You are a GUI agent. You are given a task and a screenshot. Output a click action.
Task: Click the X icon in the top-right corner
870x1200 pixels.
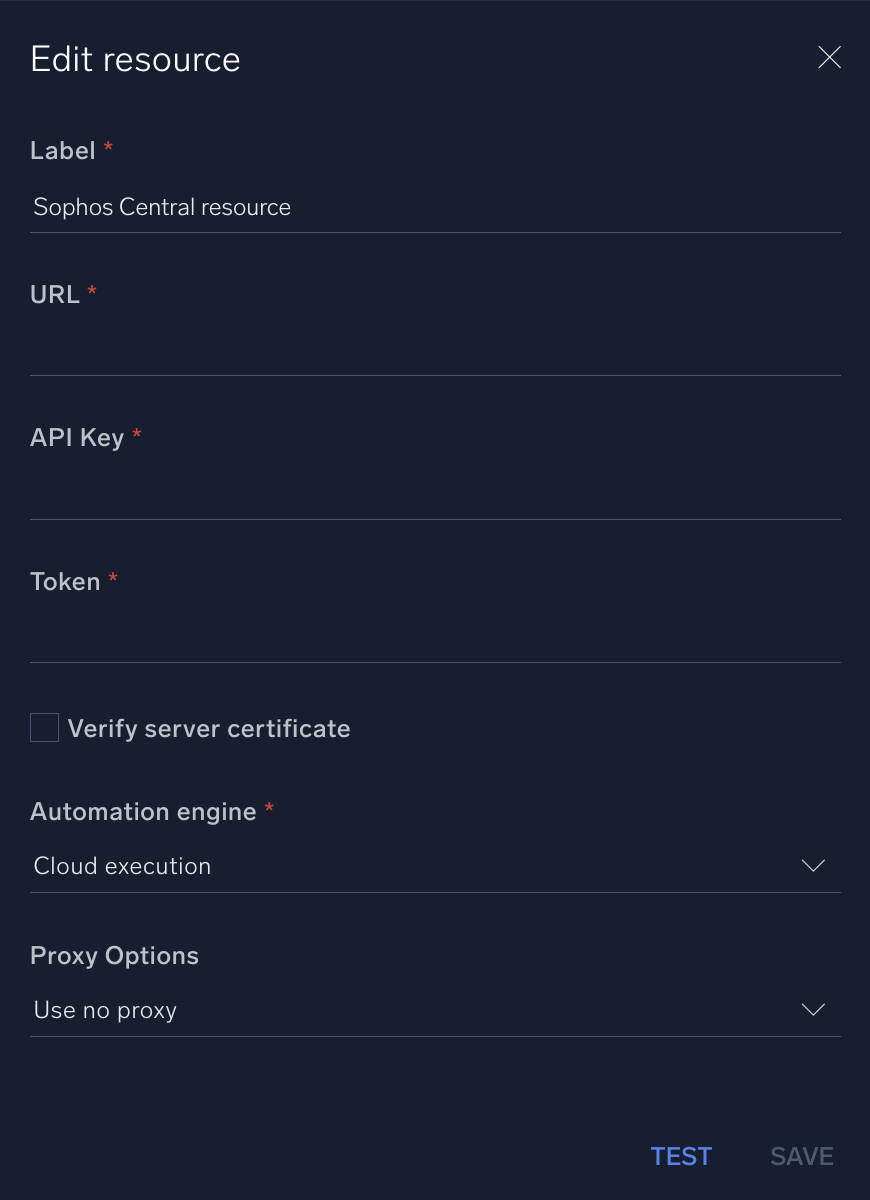tap(829, 57)
